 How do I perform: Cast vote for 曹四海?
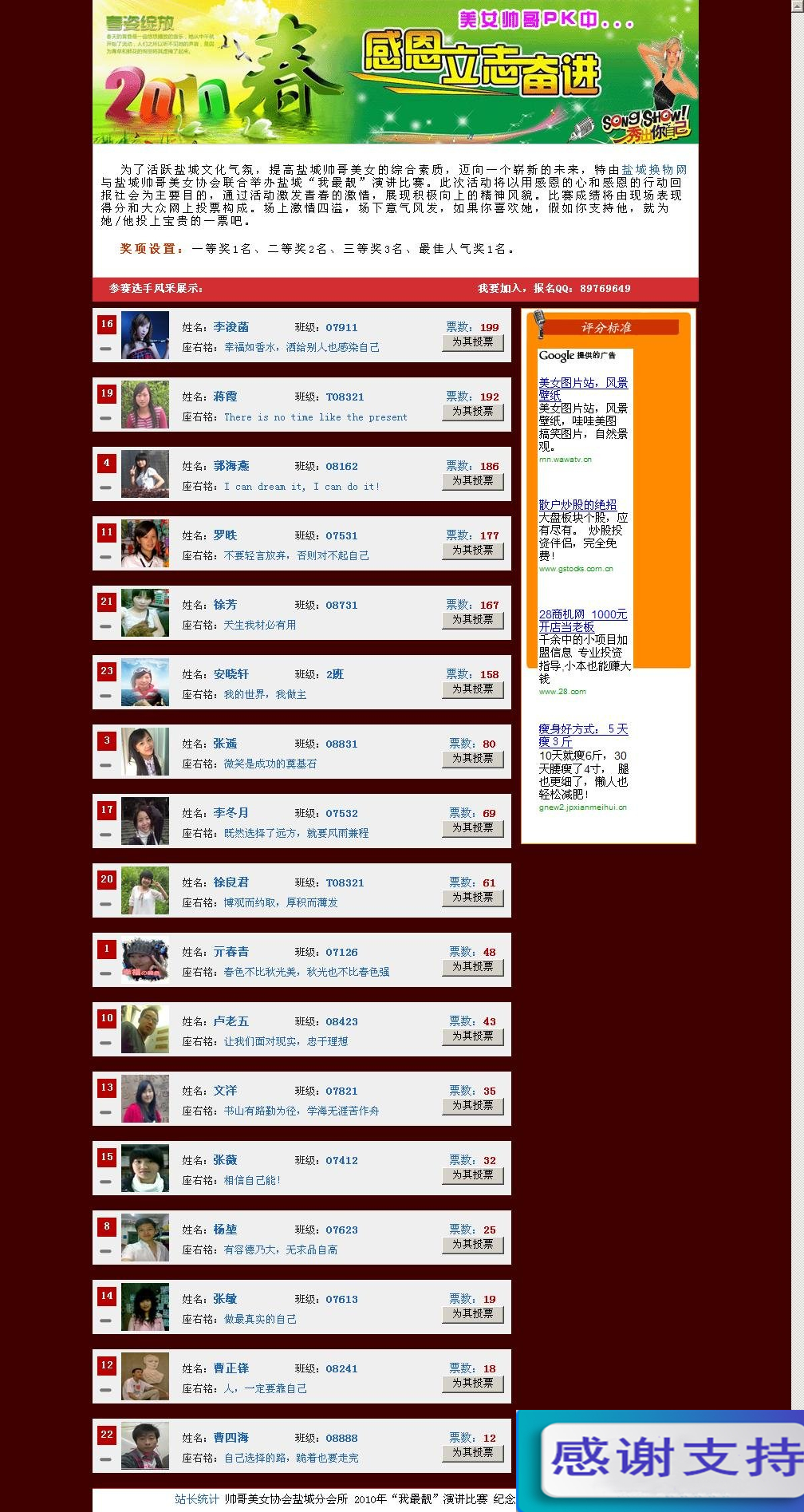pos(472,1452)
